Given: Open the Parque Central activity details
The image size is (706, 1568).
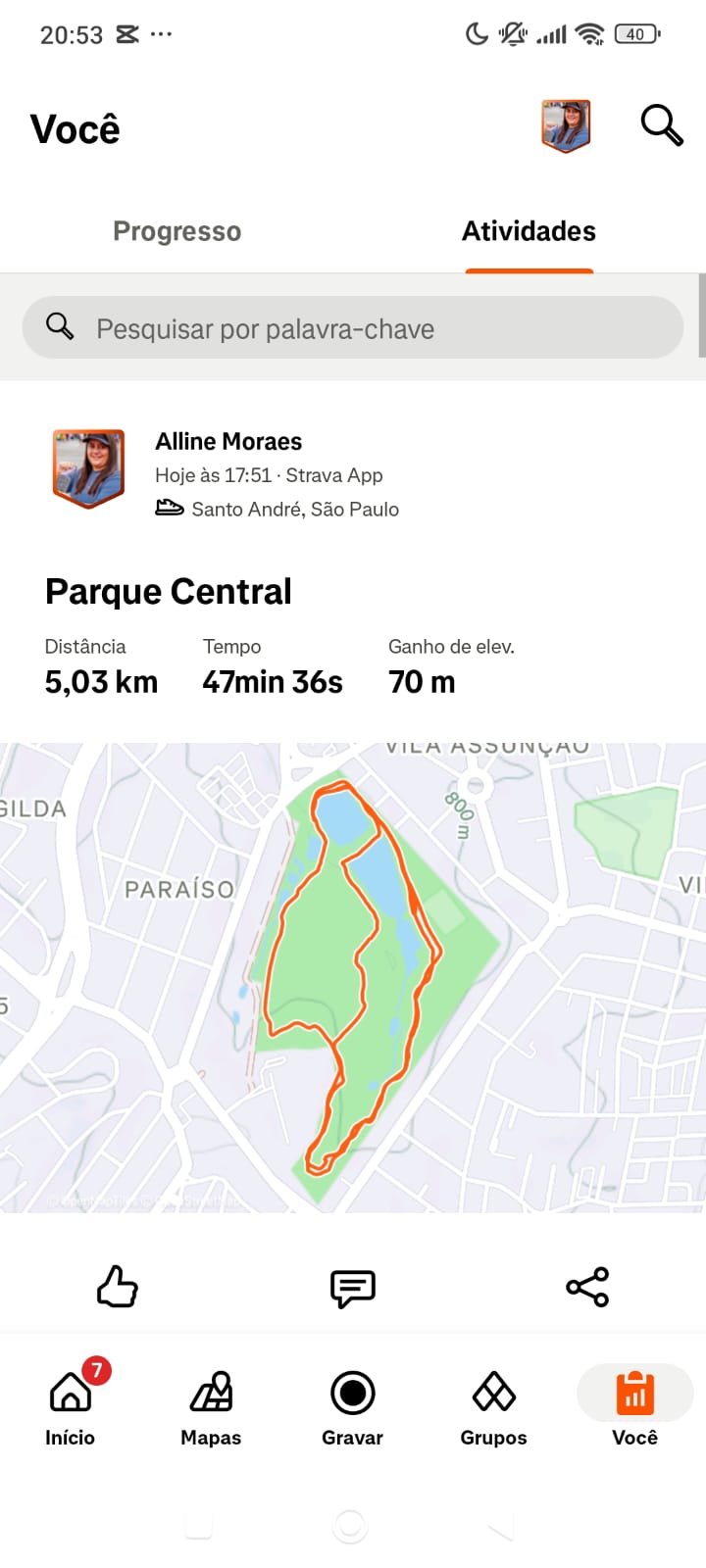Looking at the screenshot, I should tap(169, 592).
